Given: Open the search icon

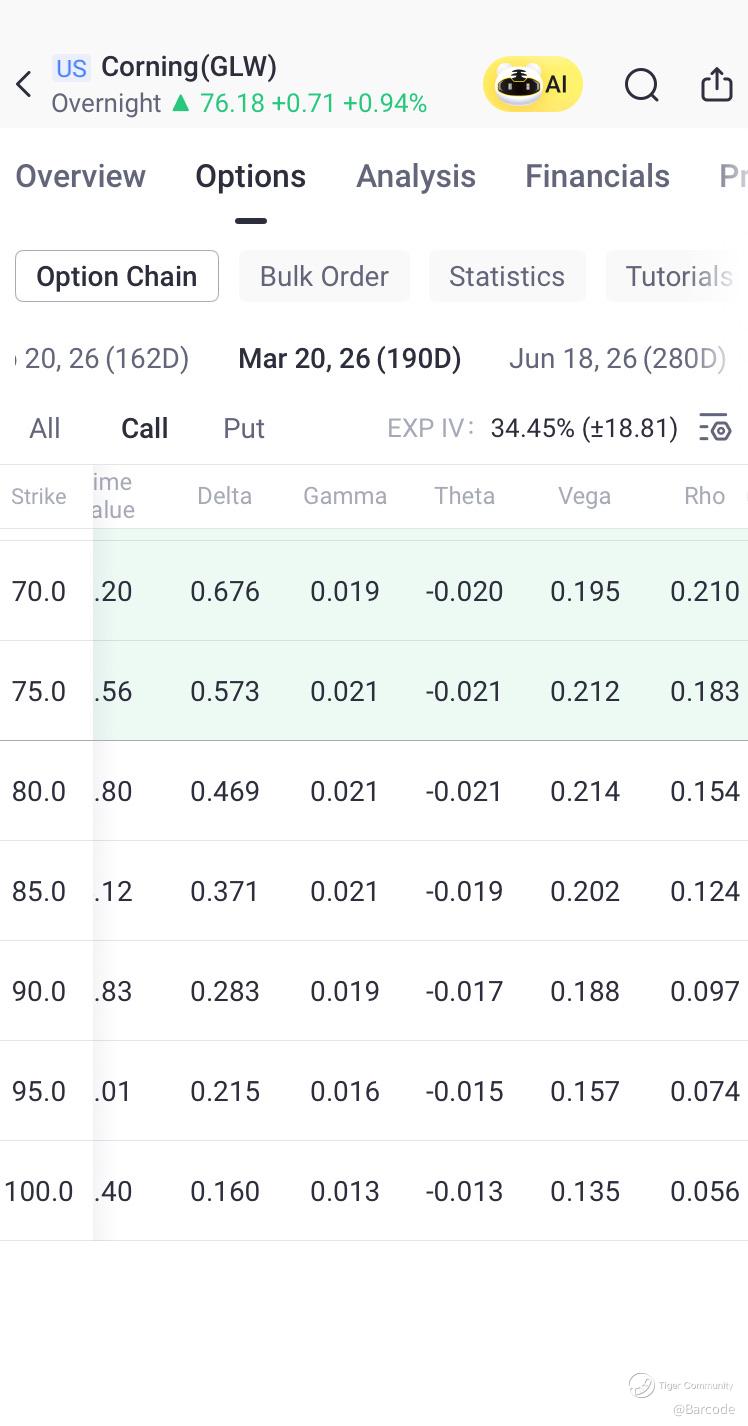Looking at the screenshot, I should click(x=641, y=85).
